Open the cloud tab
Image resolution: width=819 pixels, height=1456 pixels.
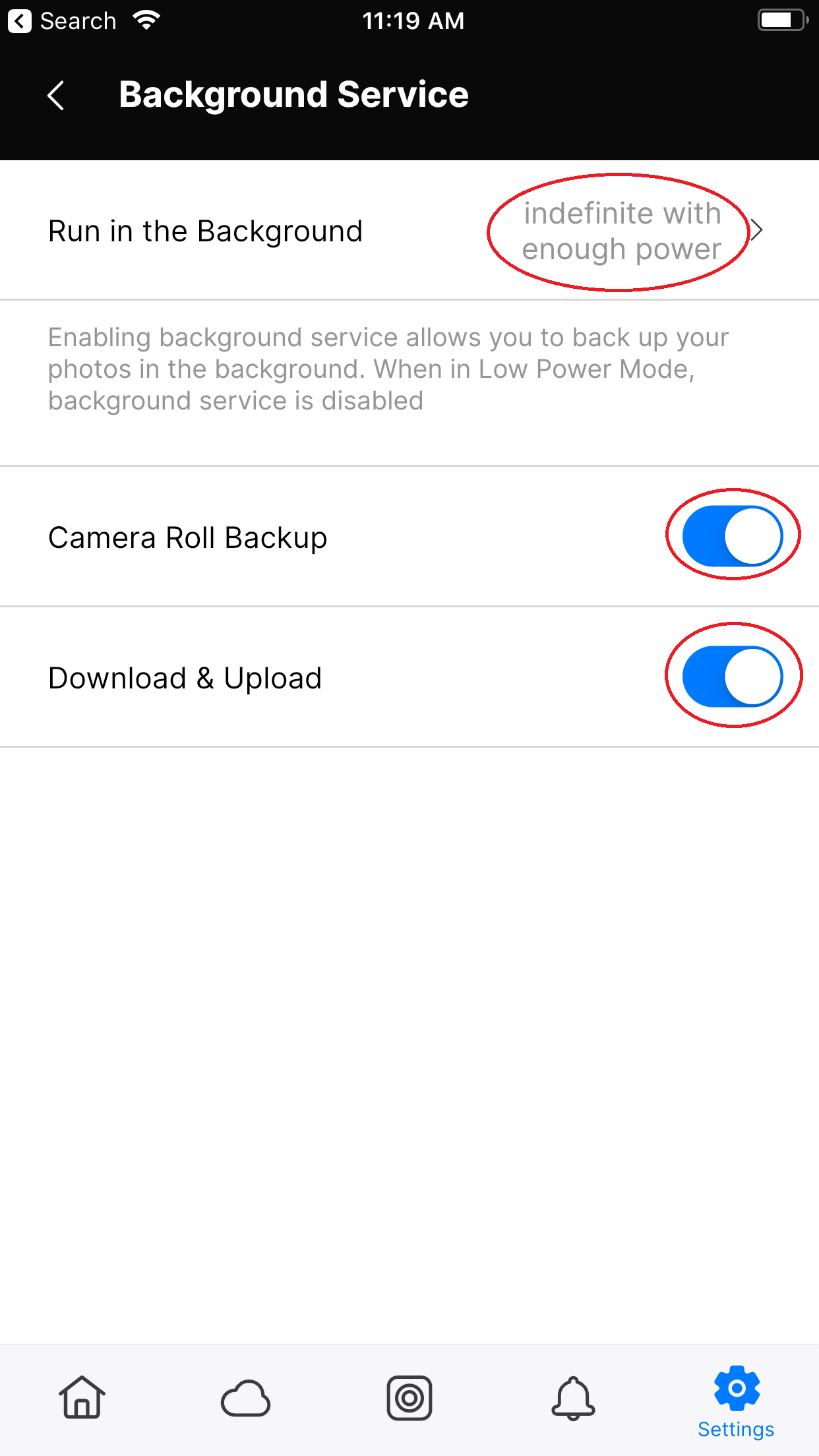(245, 1398)
